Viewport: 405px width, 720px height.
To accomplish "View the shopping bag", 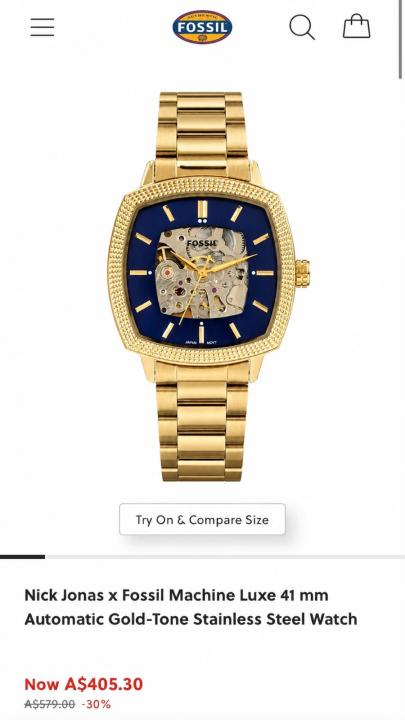I will tap(356, 26).
